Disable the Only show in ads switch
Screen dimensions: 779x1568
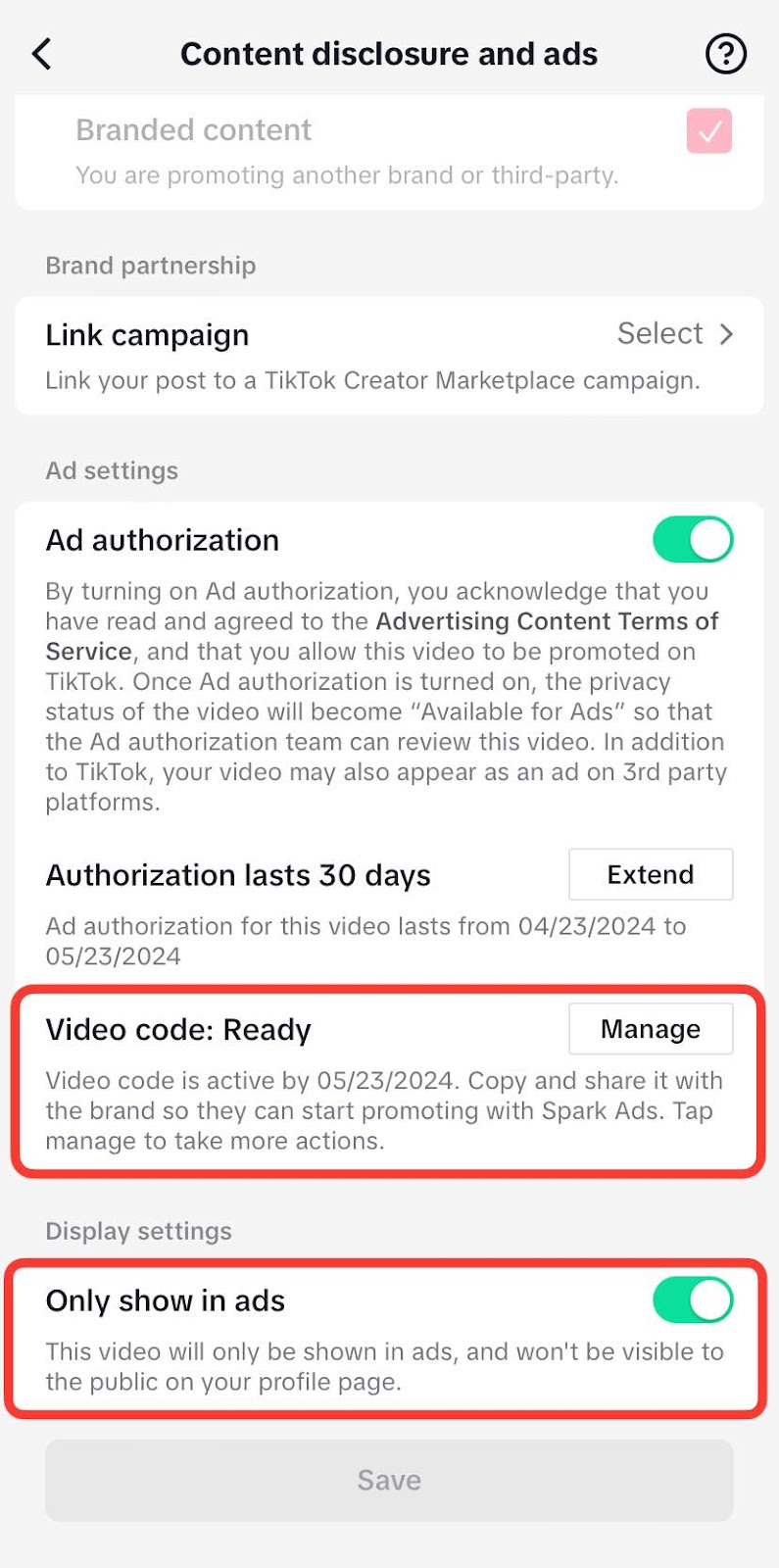coord(693,1300)
